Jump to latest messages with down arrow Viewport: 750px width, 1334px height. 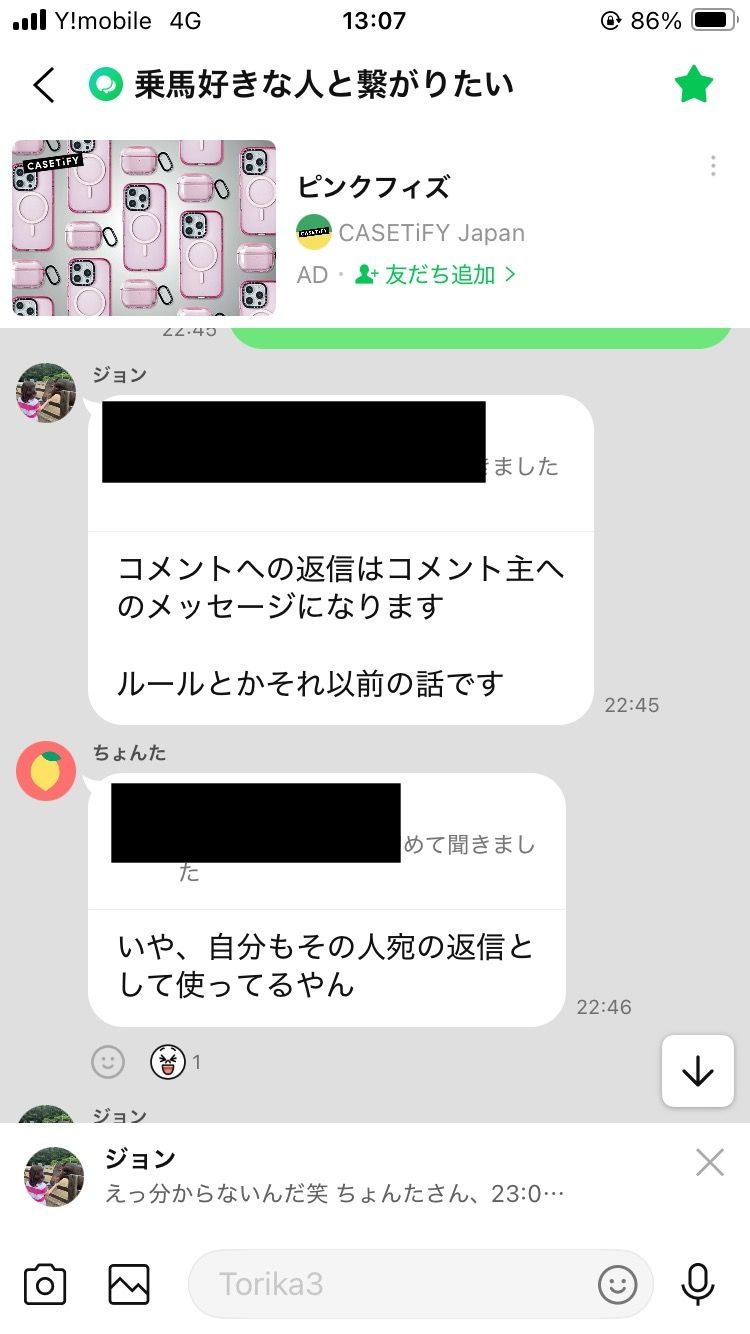point(697,1071)
